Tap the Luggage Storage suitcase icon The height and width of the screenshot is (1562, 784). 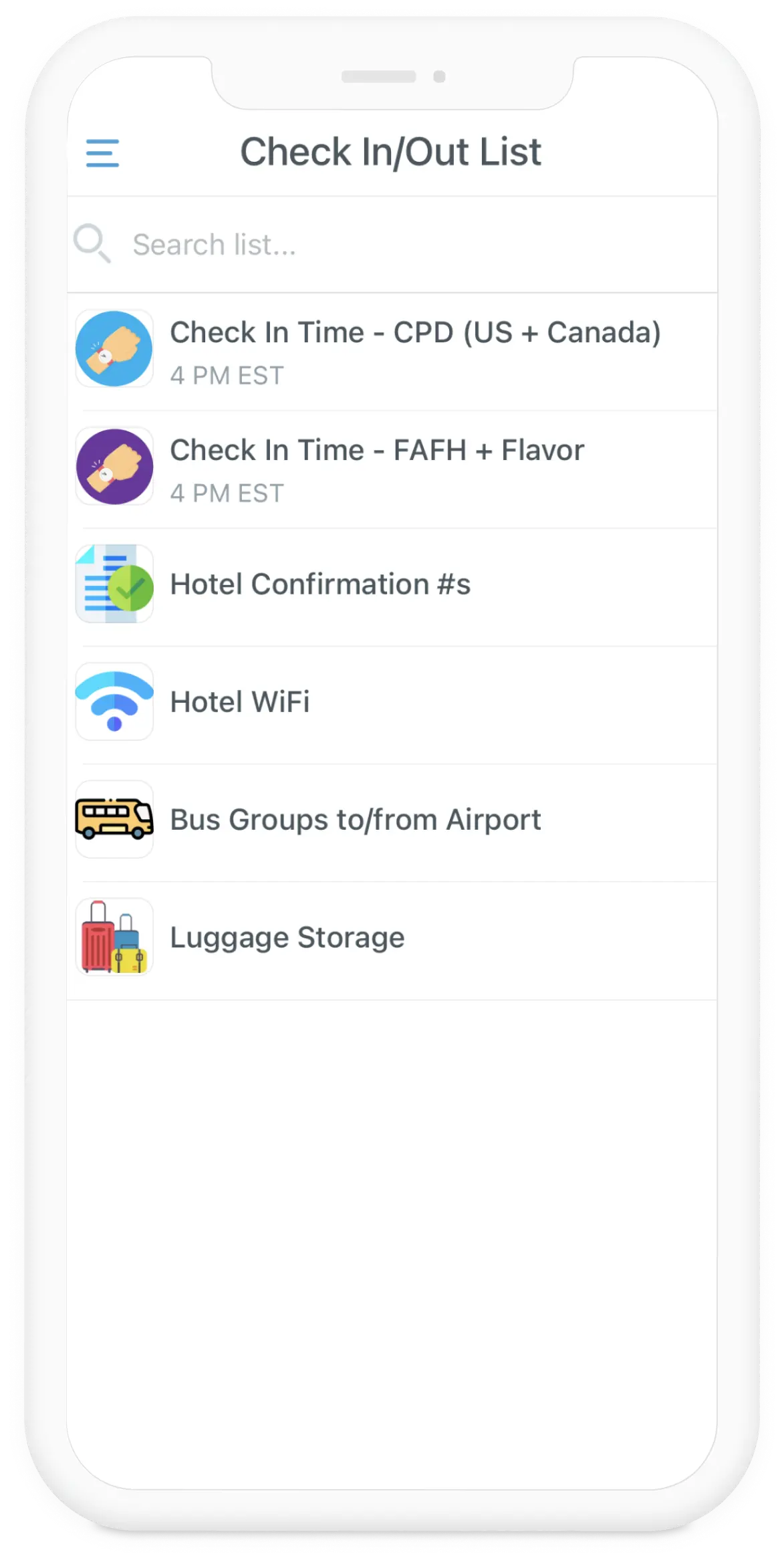click(114, 937)
